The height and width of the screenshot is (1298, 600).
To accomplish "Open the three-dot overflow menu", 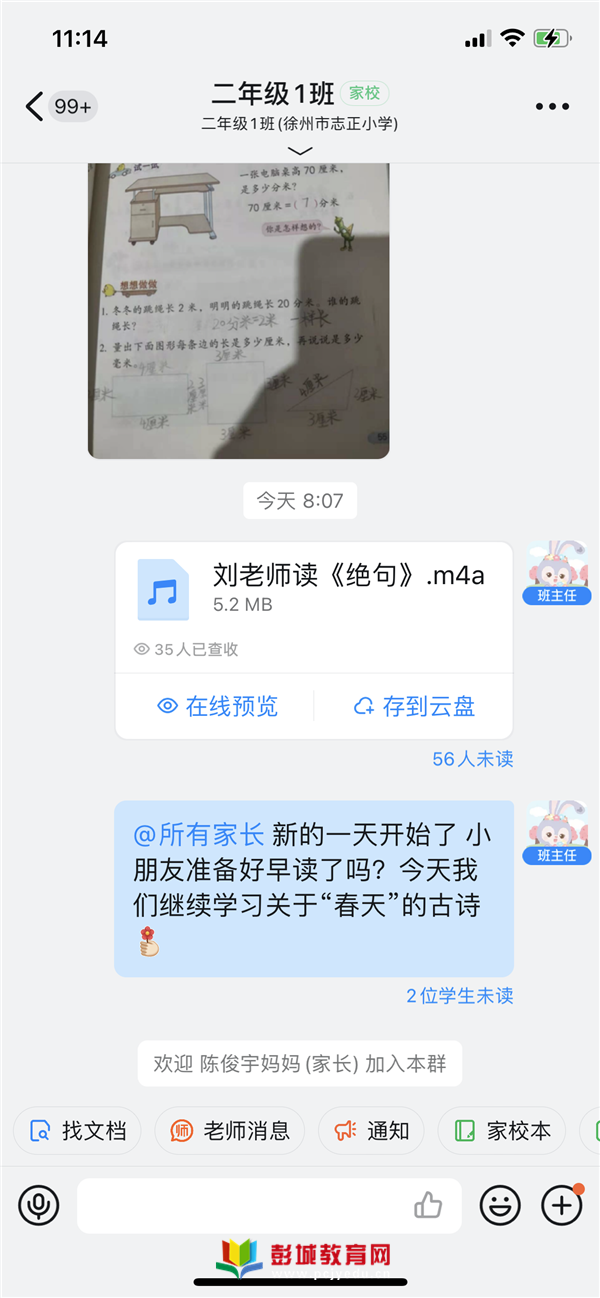I will (552, 106).
